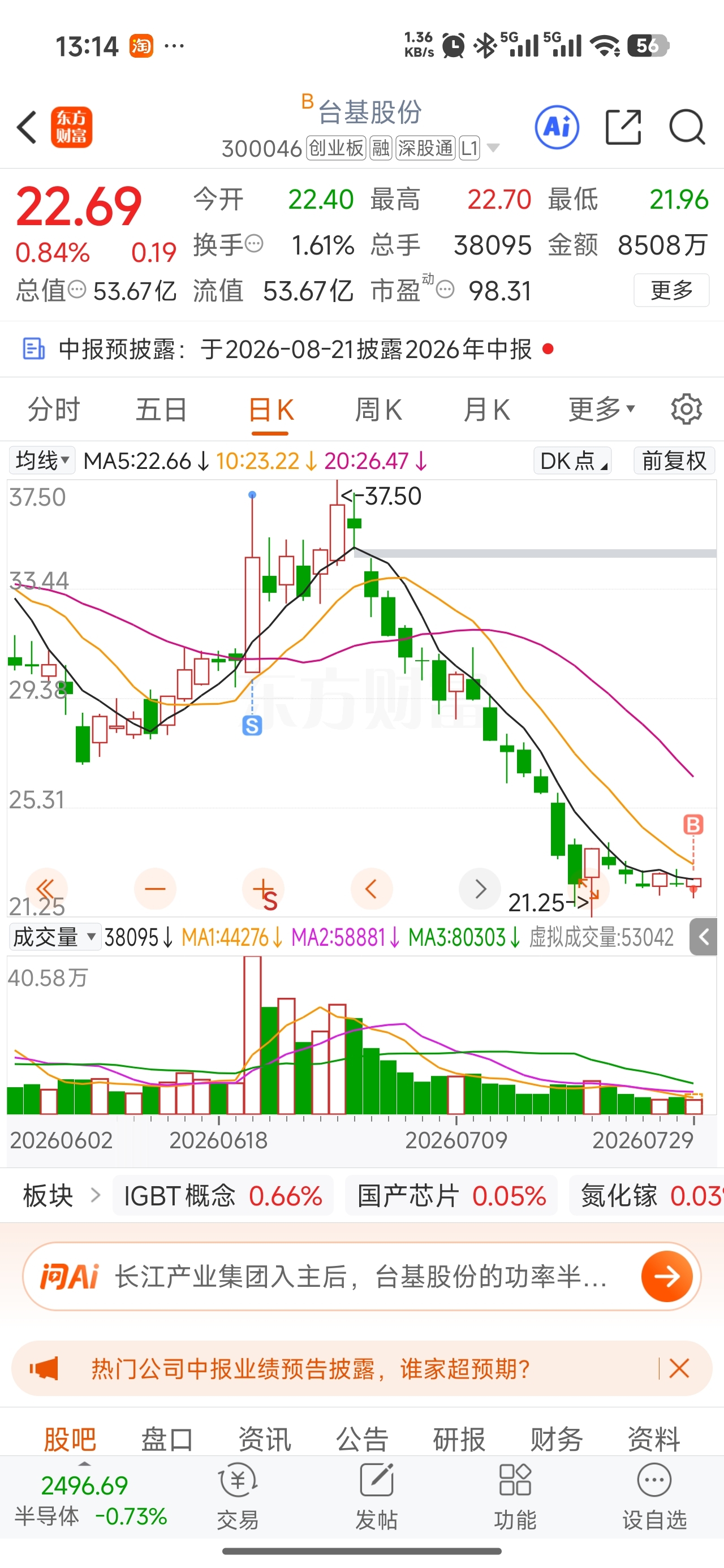Open the 中报预披露 notice row

[361, 350]
